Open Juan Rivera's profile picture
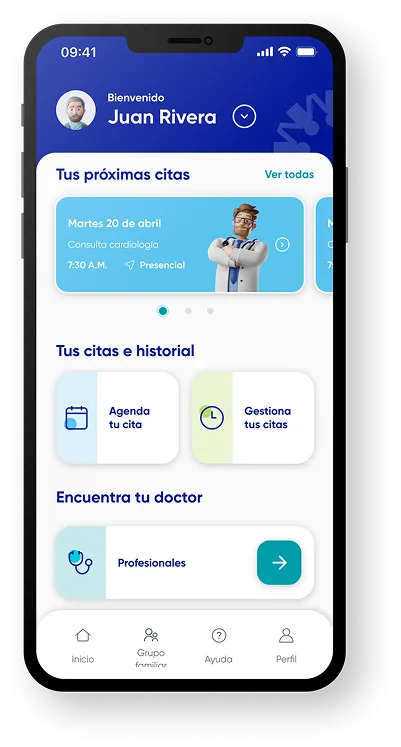Image resolution: width=401 pixels, height=747 pixels. tap(76, 110)
